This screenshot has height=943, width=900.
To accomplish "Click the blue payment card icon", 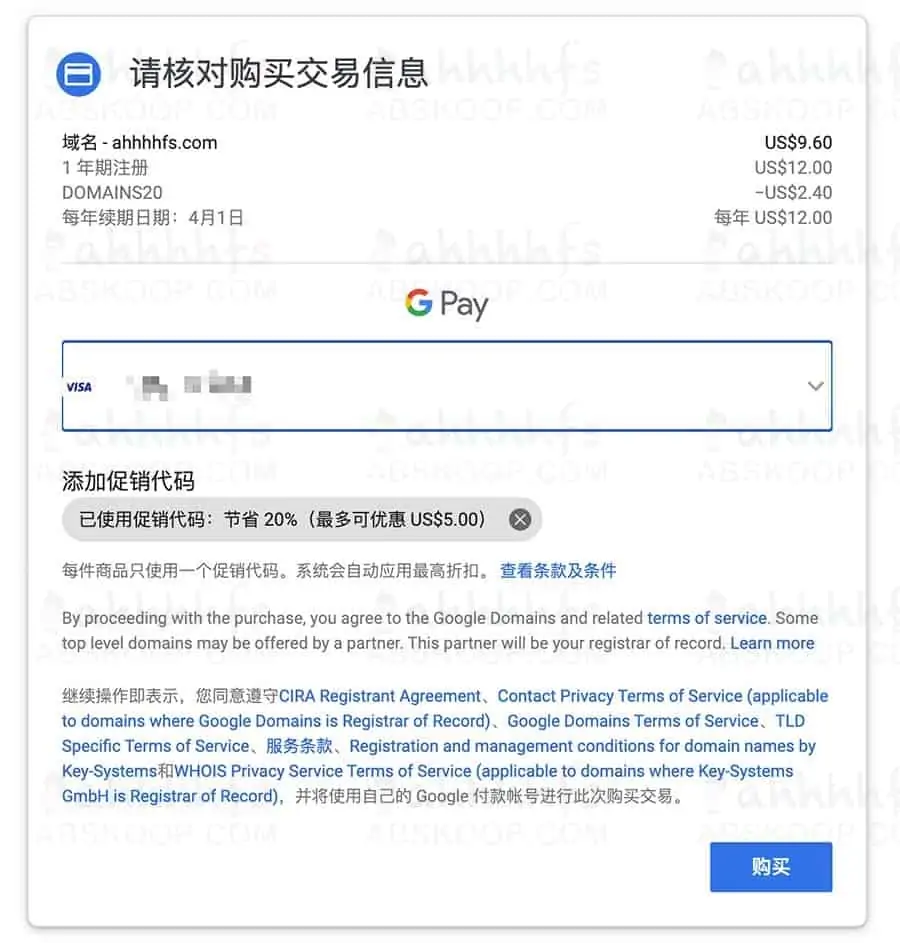I will (x=78, y=73).
